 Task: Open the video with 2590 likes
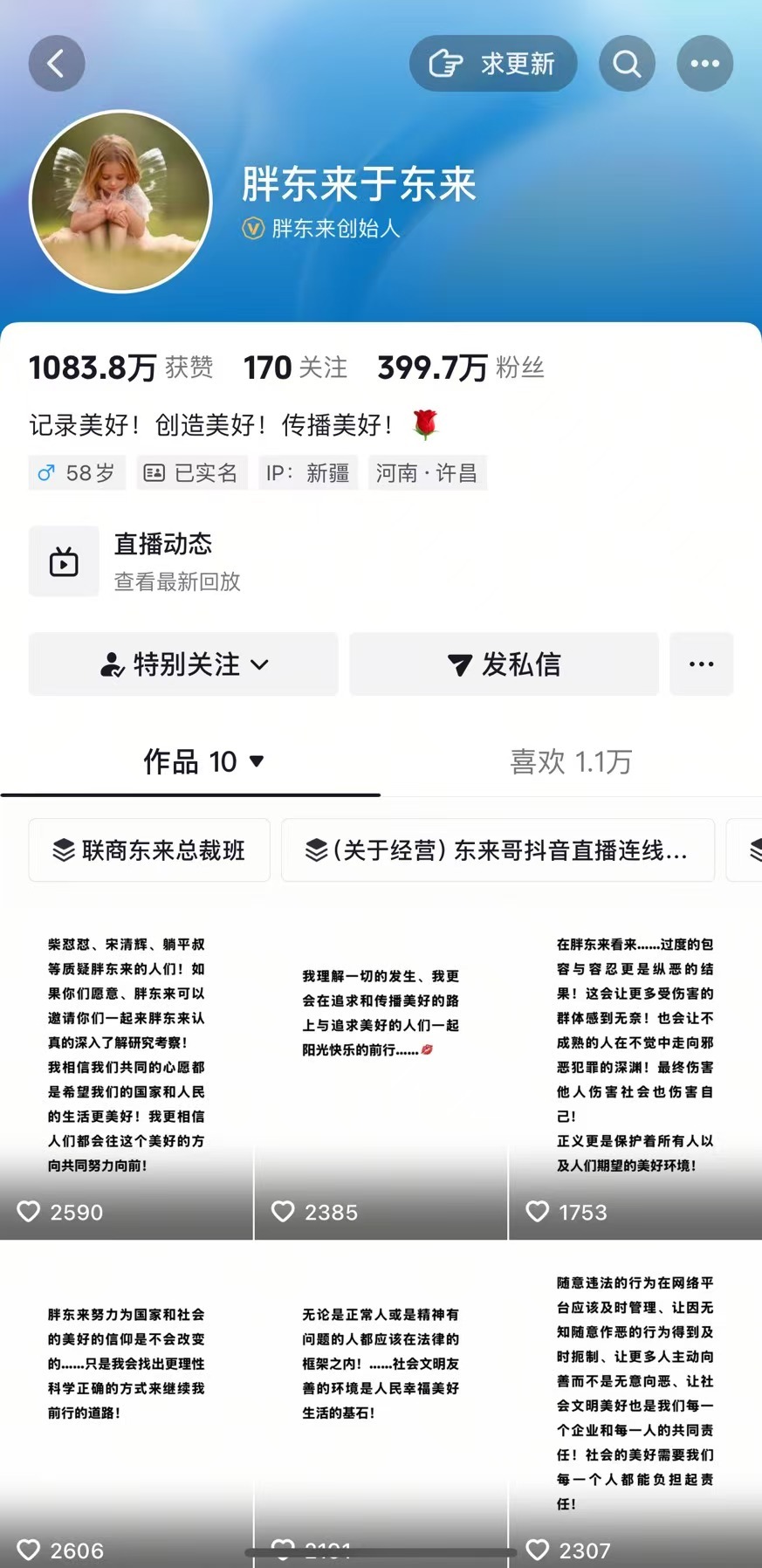(x=127, y=1074)
